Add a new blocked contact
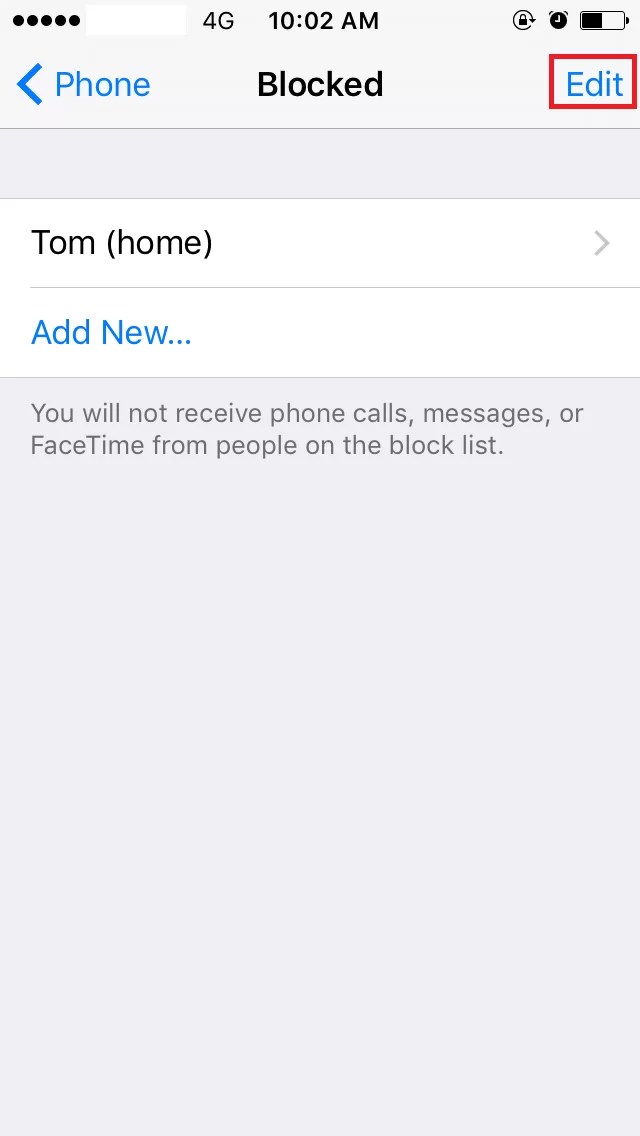This screenshot has height=1136, width=640. 111,332
